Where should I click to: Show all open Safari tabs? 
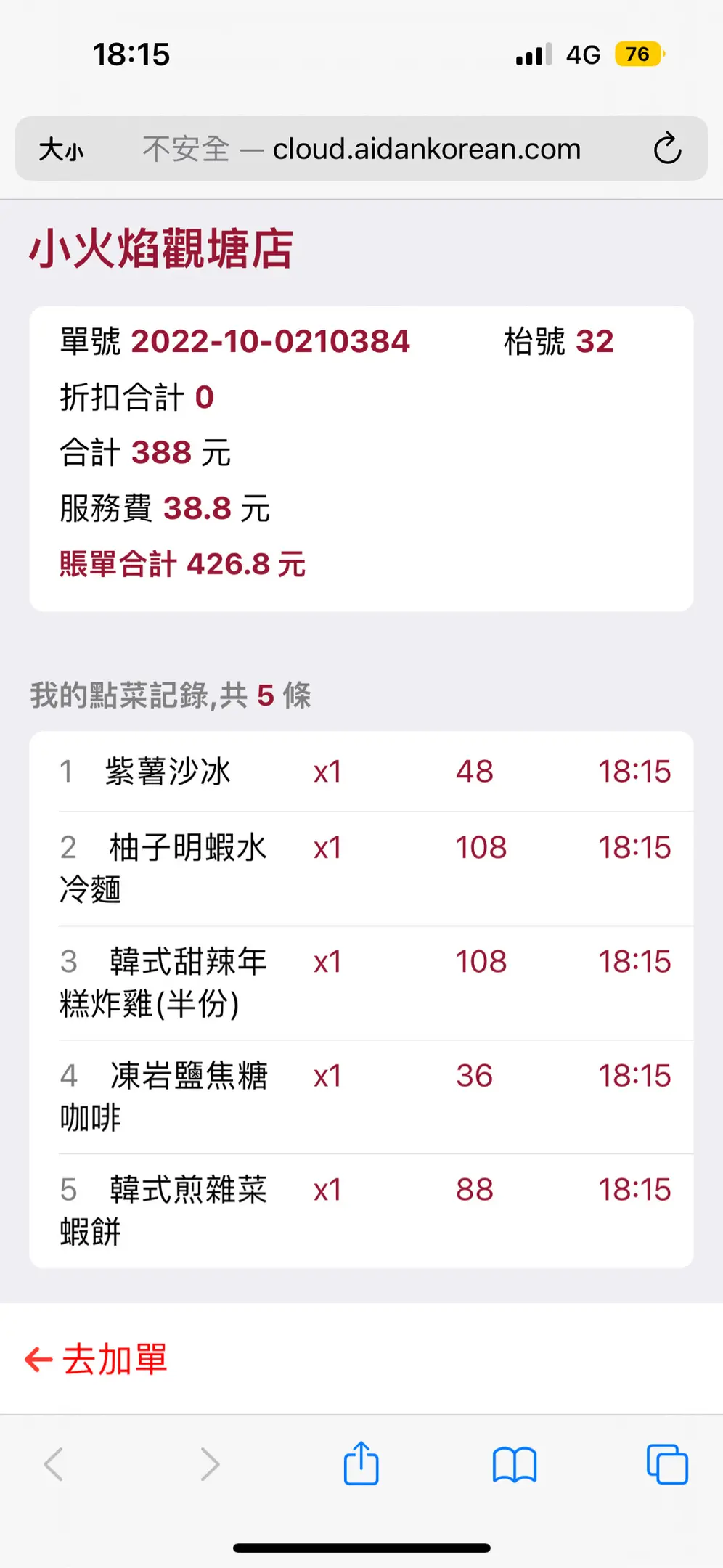pyautogui.click(x=667, y=1464)
